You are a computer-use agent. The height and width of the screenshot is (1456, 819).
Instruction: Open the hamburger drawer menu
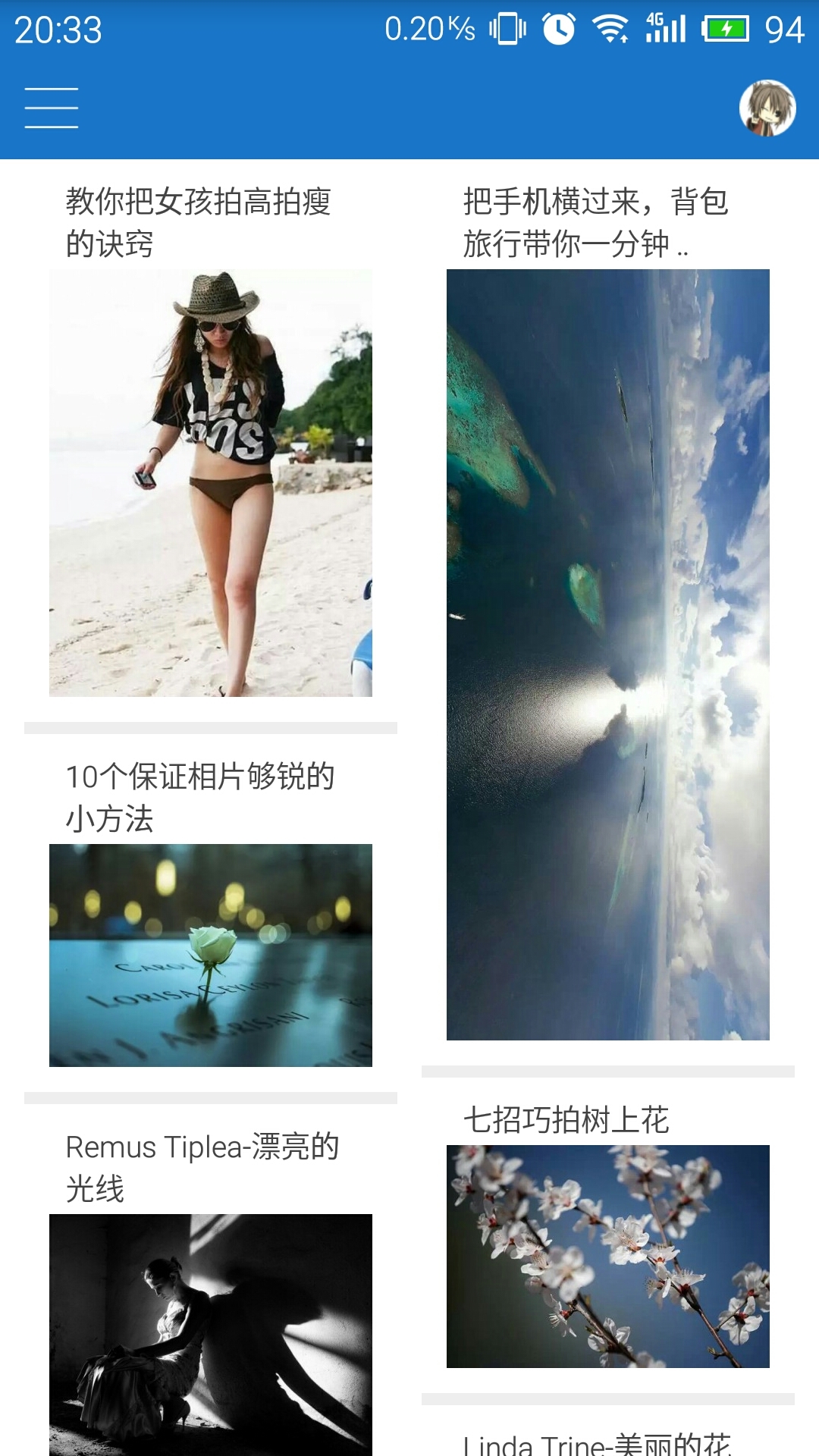pos(52,108)
